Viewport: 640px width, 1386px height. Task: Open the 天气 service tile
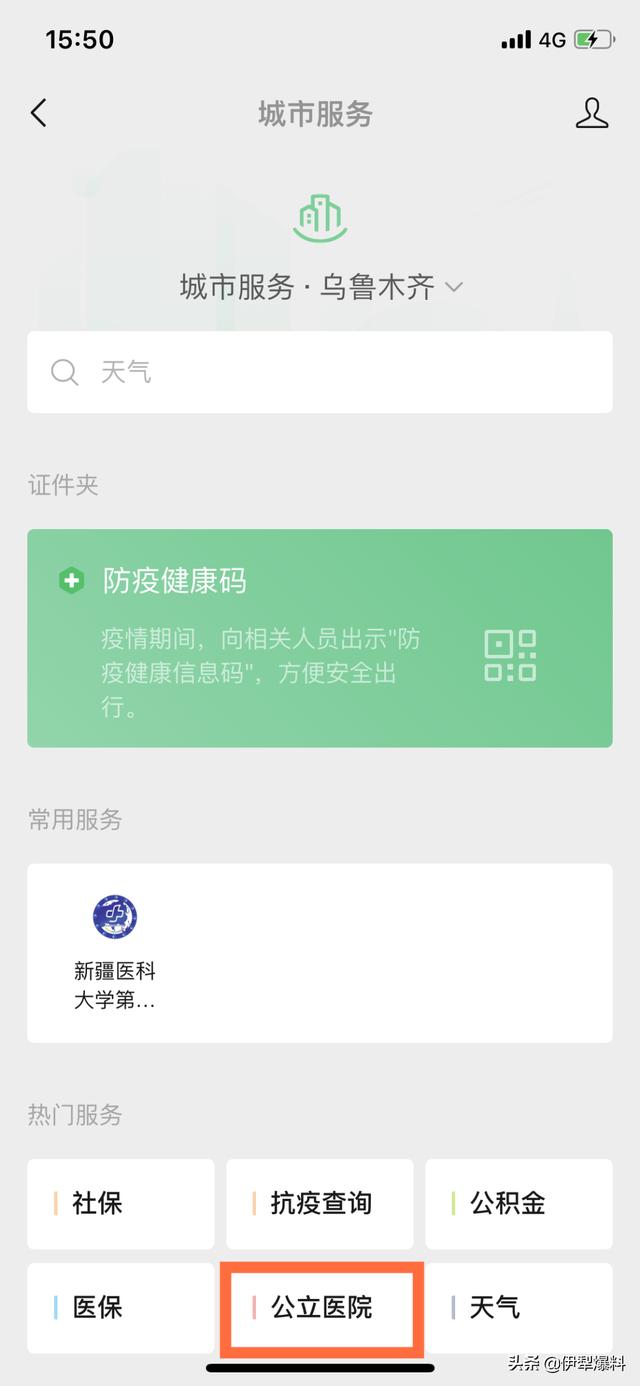coord(519,1307)
